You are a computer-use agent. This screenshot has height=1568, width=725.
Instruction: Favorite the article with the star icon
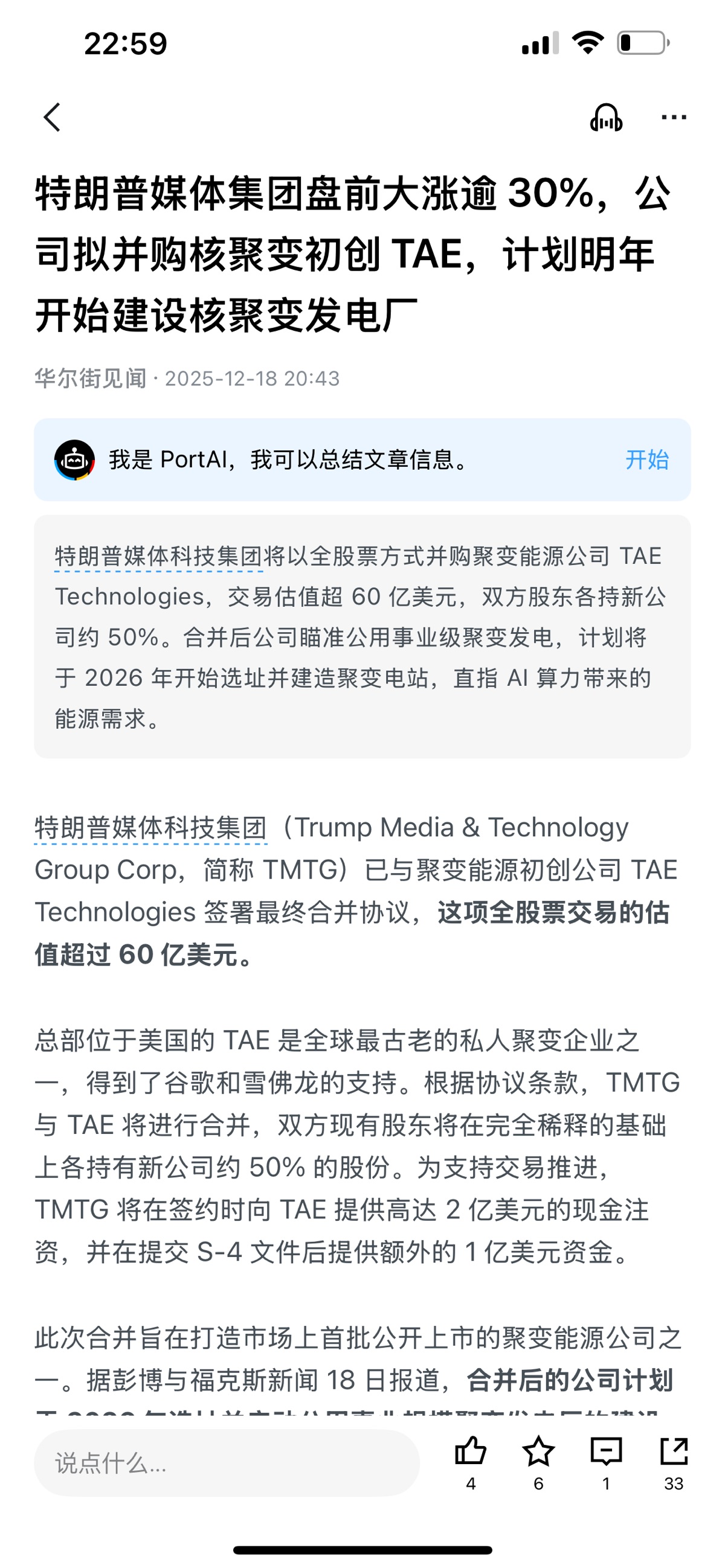point(538,1452)
